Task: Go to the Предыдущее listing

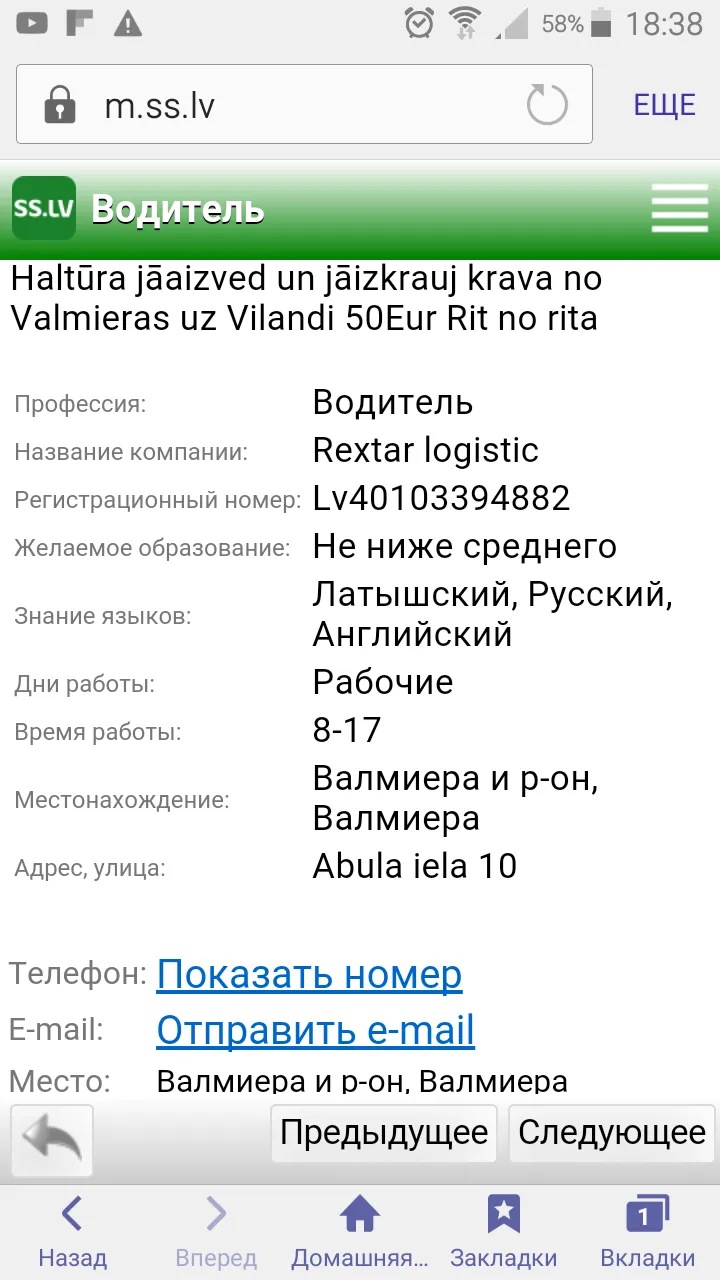Action: click(384, 1133)
